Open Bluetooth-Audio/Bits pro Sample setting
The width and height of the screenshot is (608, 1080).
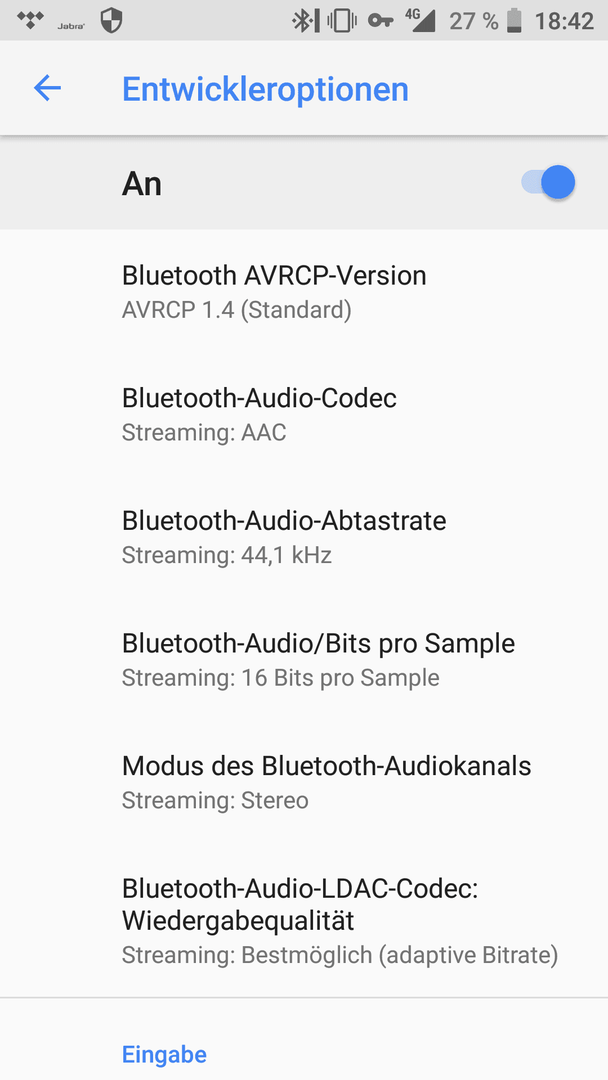click(304, 659)
